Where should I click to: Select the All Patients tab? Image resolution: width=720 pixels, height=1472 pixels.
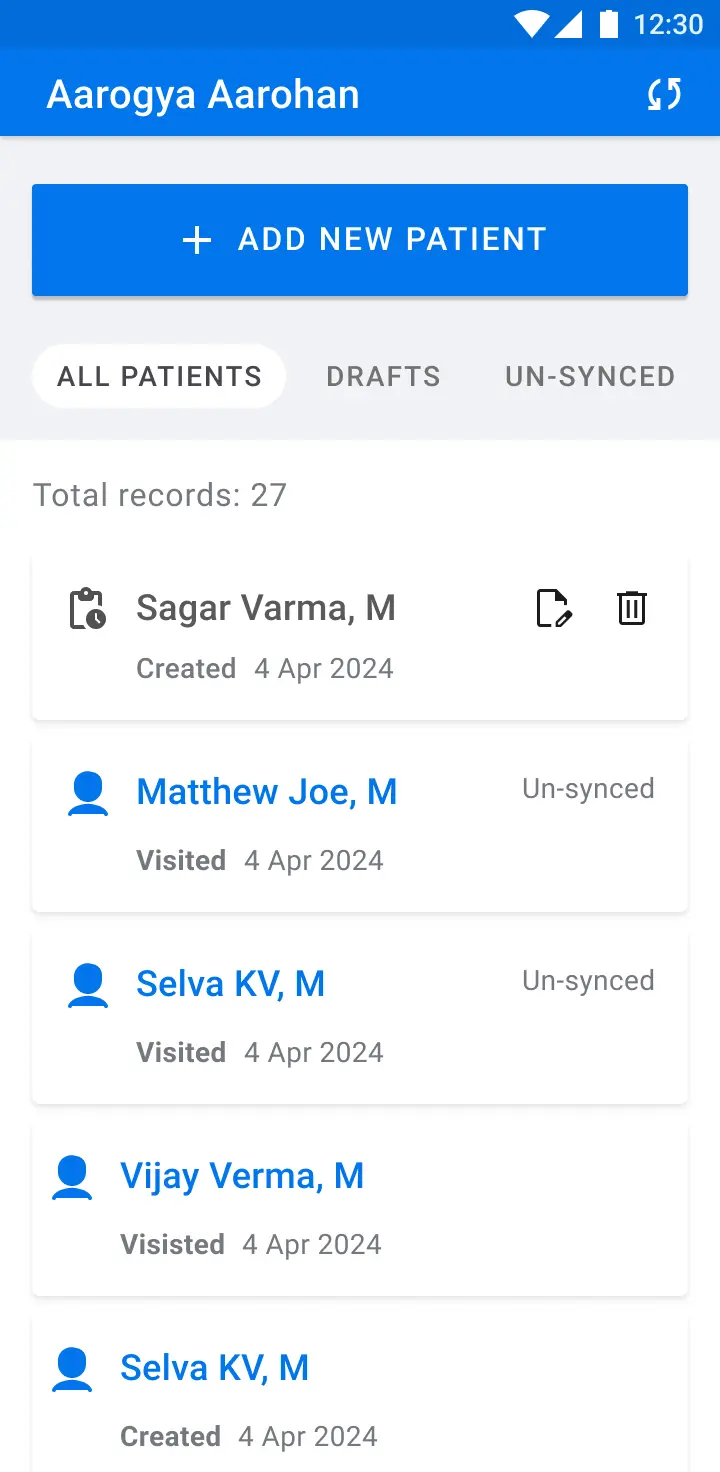click(159, 377)
